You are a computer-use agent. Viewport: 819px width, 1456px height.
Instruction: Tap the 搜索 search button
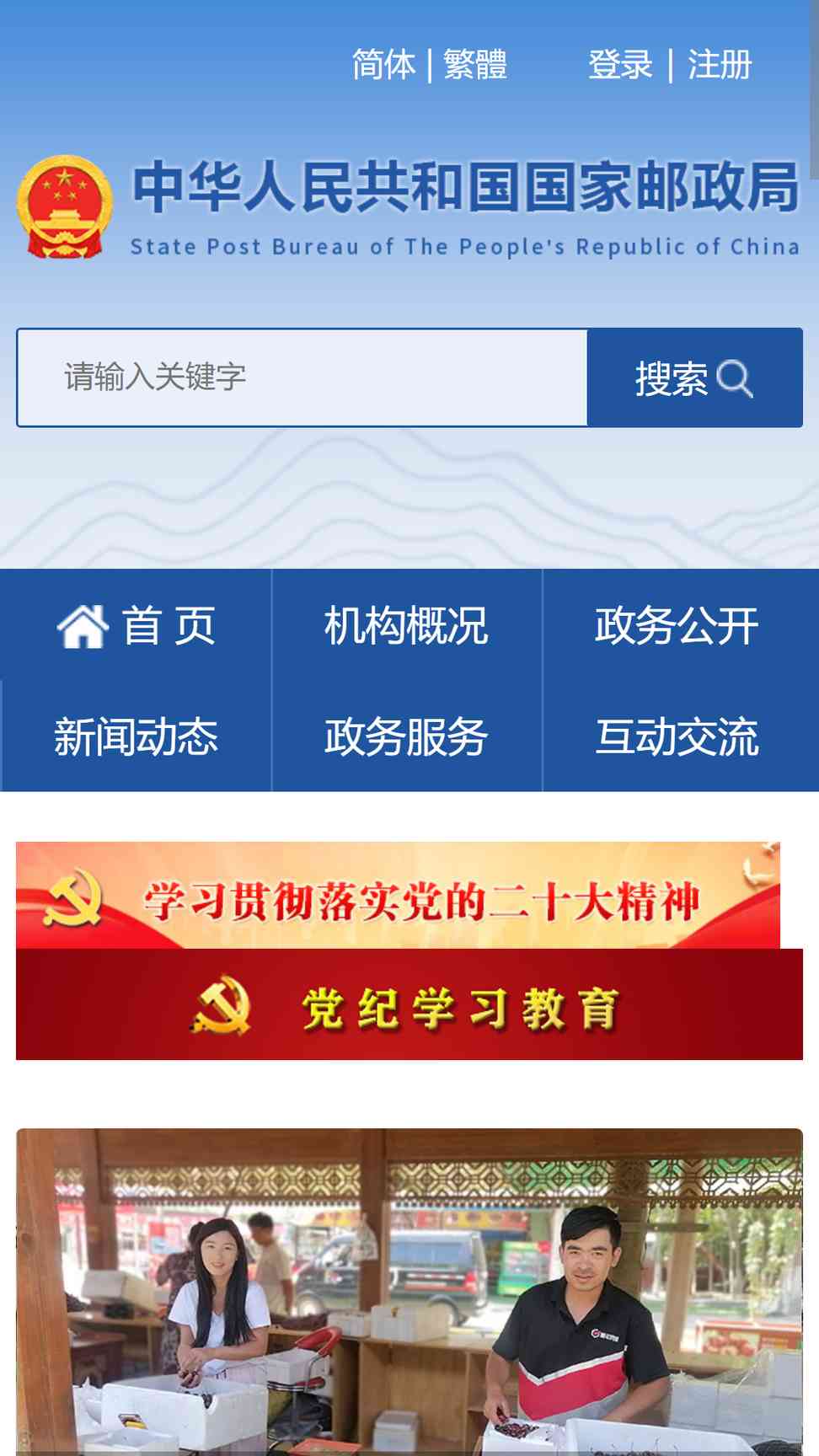pos(694,377)
